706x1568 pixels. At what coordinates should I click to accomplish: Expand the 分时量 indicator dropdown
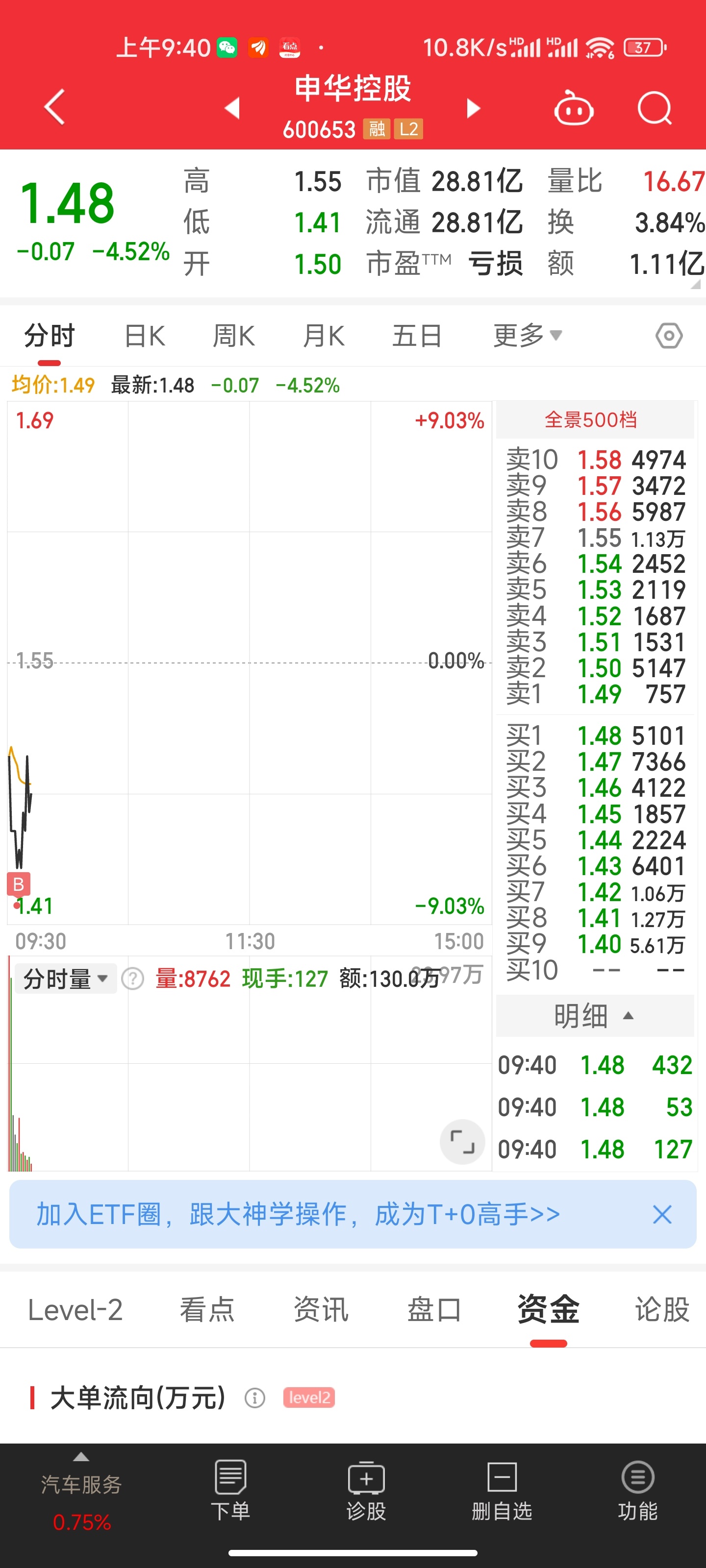pos(66,979)
